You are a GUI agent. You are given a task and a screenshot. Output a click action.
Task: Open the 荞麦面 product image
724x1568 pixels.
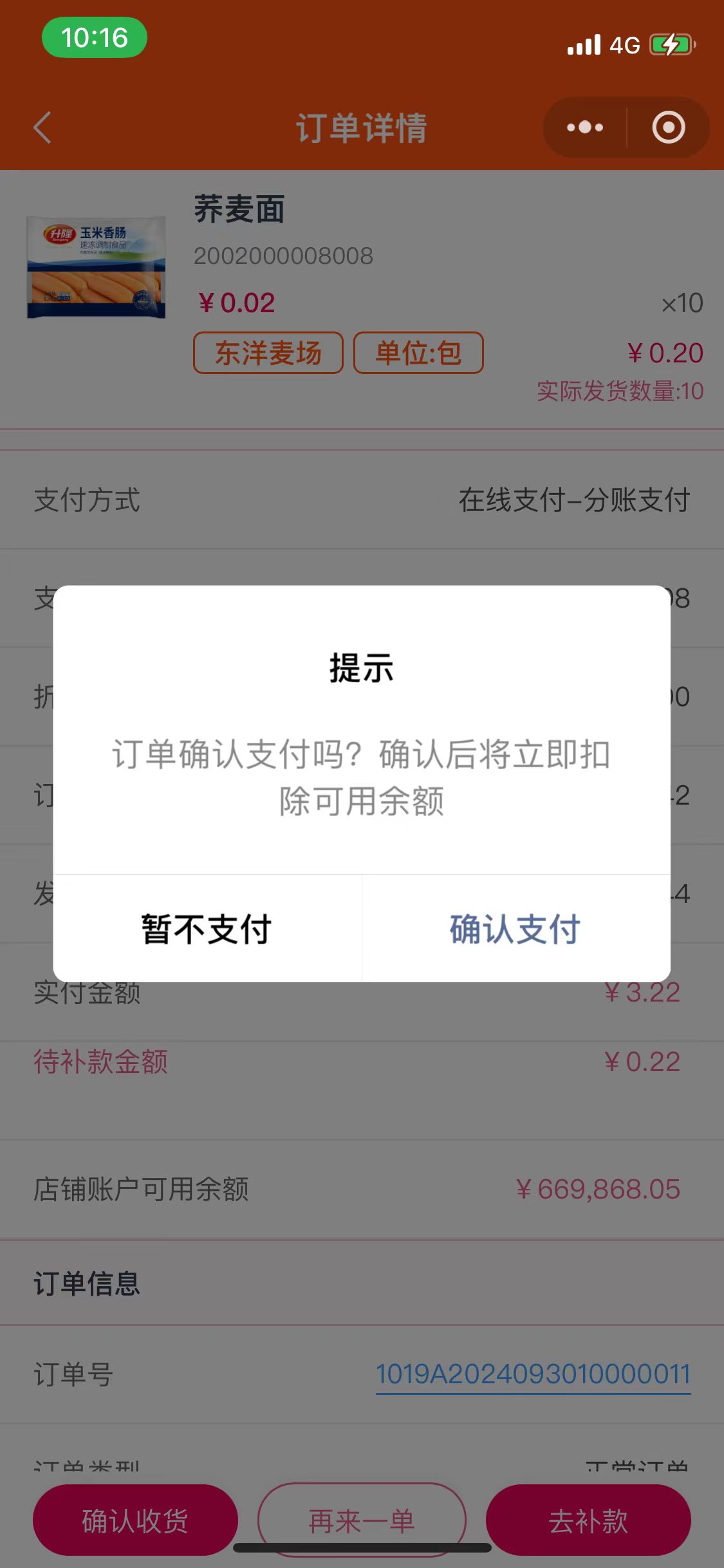[x=96, y=267]
